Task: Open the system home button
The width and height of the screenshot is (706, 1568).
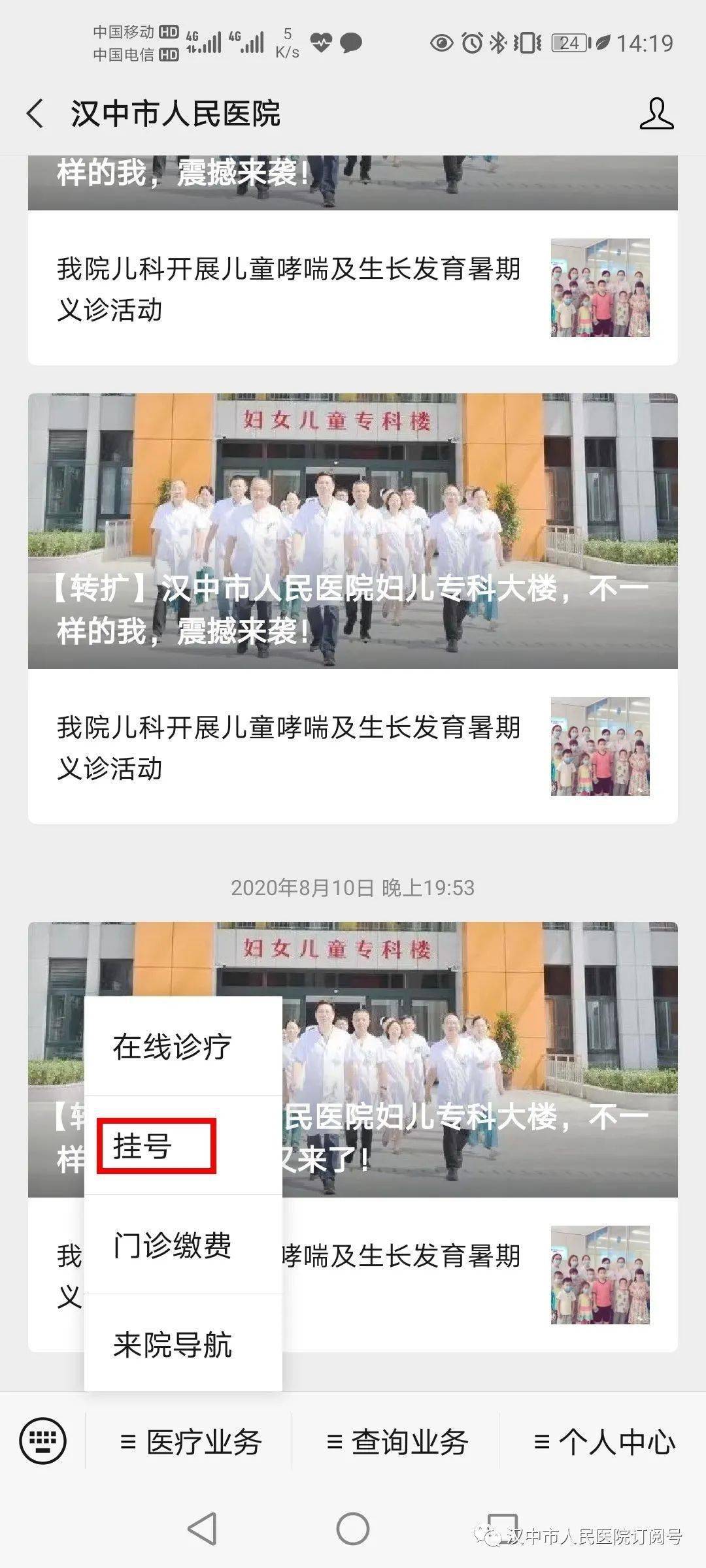Action: pyautogui.click(x=352, y=1529)
